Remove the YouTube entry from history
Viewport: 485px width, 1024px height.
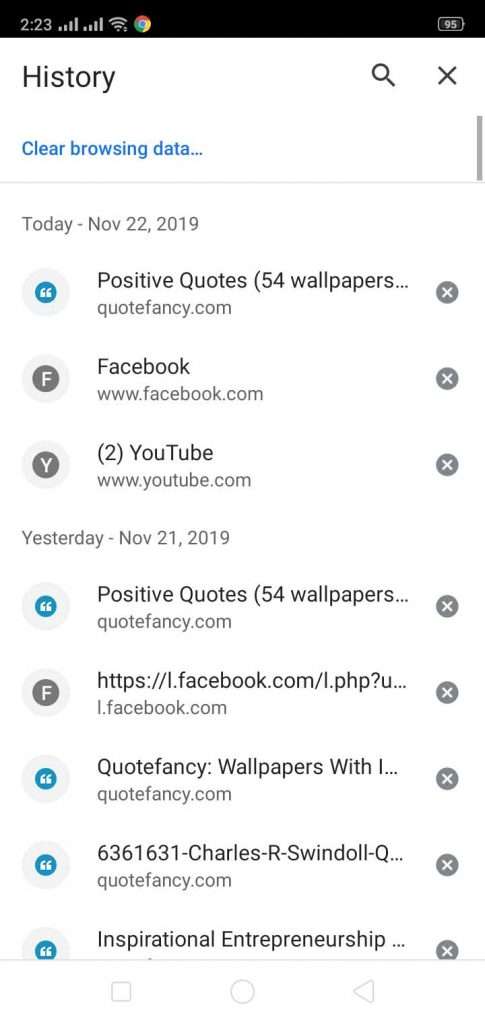tap(446, 465)
